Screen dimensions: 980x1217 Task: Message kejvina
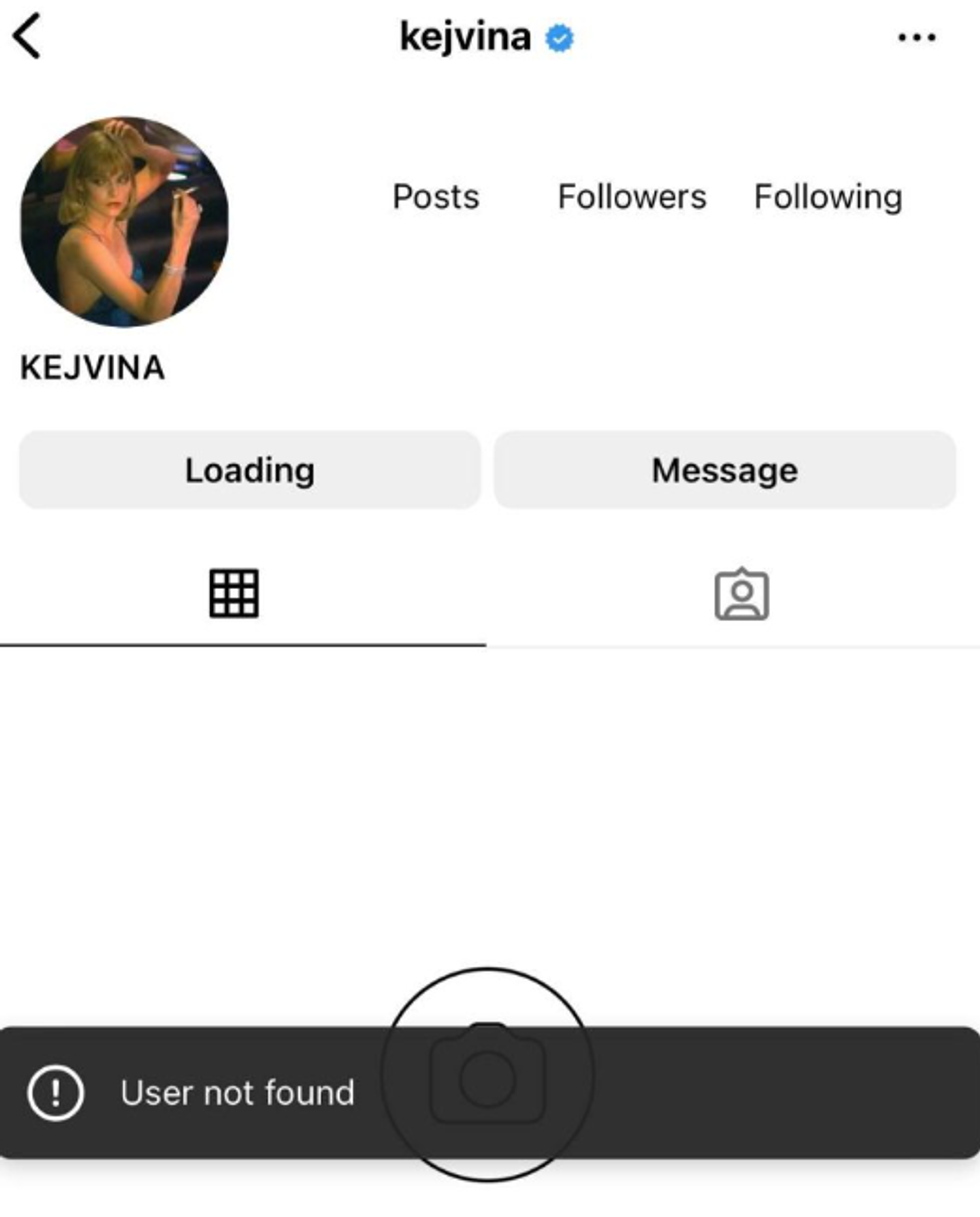click(x=724, y=470)
